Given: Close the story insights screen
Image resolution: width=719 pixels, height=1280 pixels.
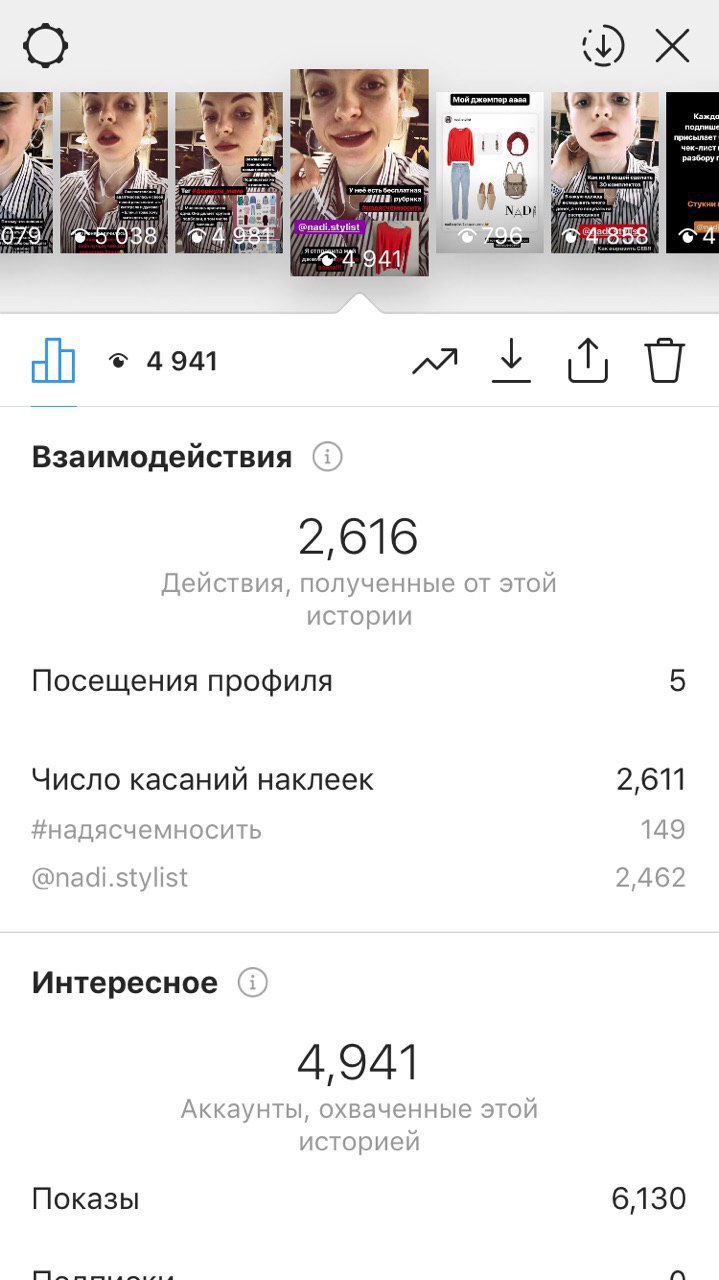Looking at the screenshot, I should (672, 46).
